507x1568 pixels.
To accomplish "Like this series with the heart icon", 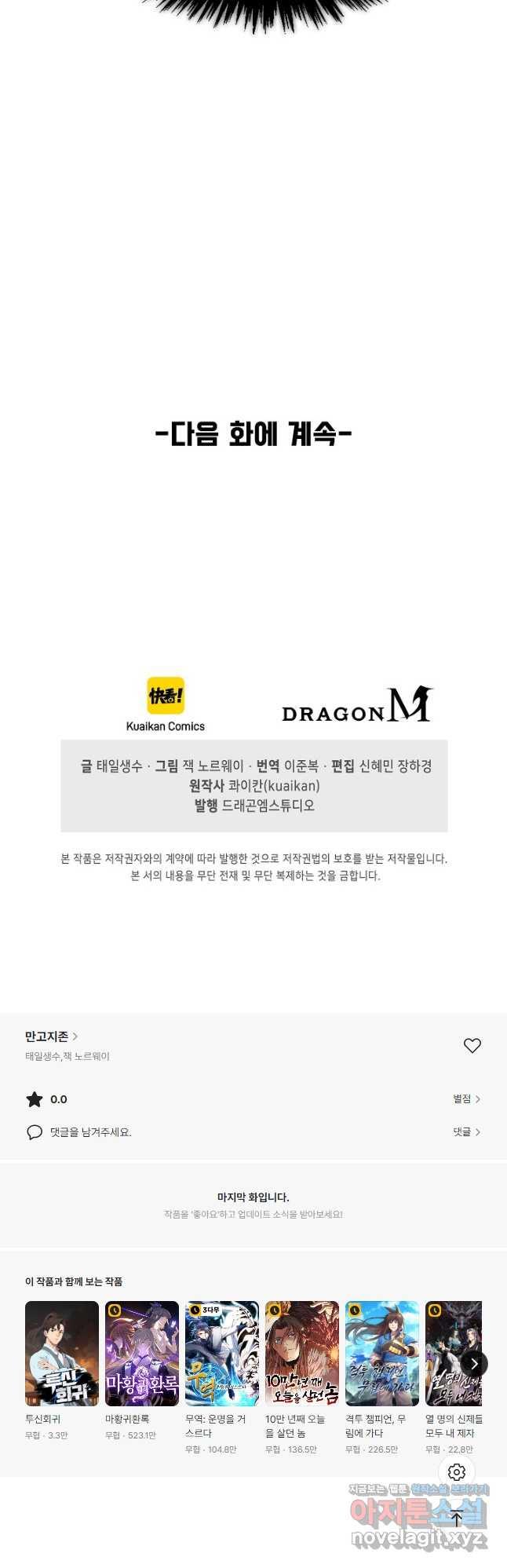I will [x=472, y=1045].
